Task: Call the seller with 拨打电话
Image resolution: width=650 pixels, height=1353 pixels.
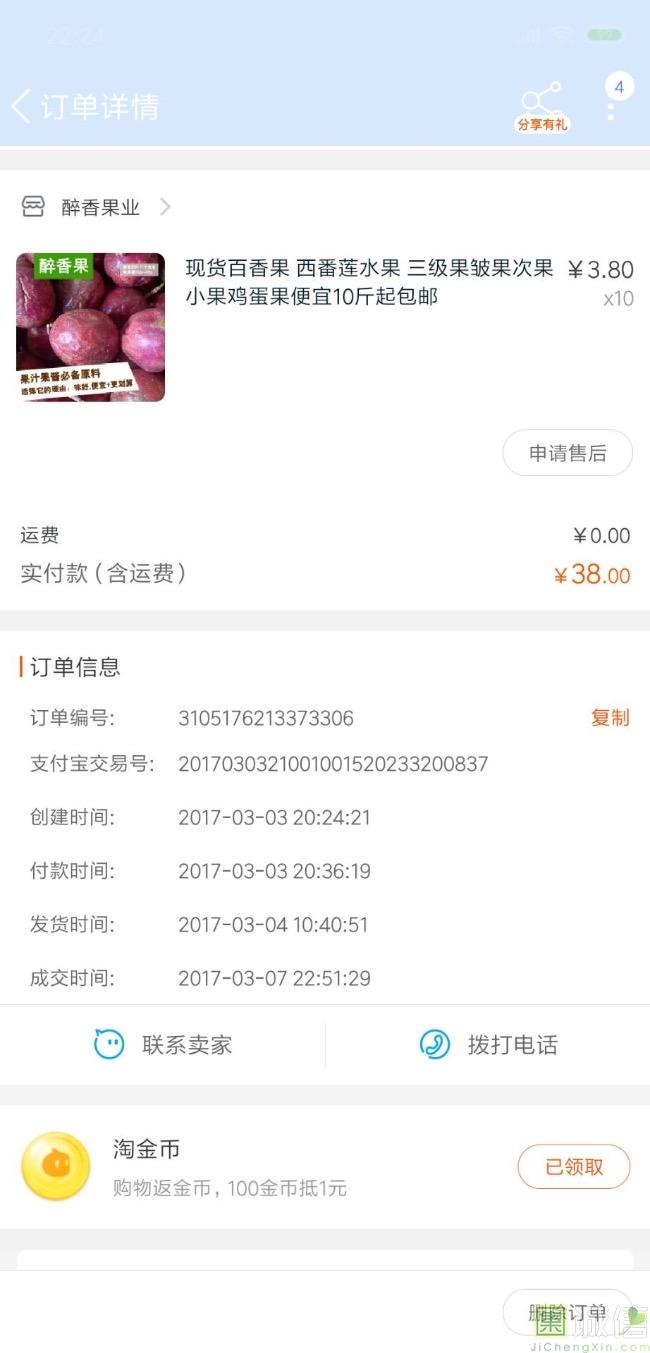Action: 488,1045
